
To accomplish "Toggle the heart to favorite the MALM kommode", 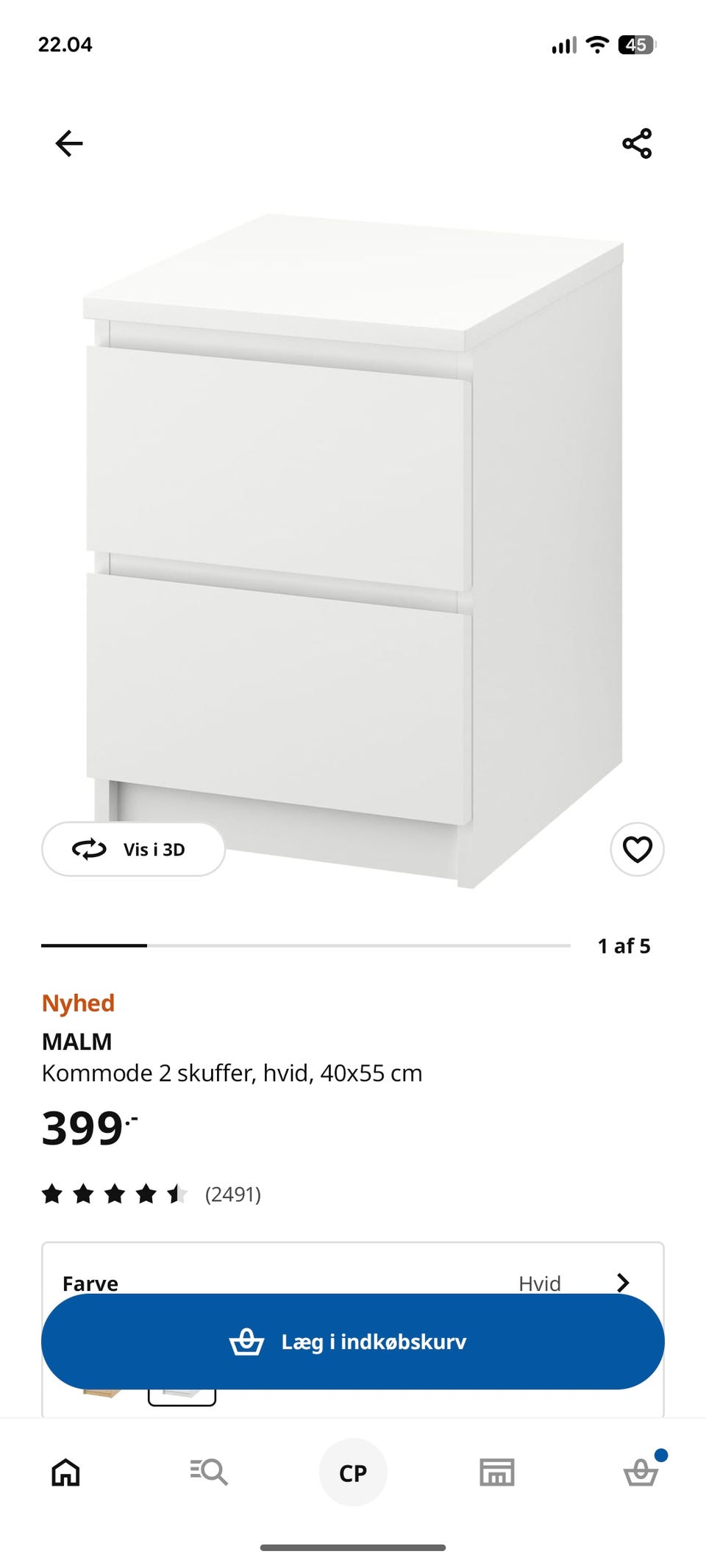I will tap(637, 849).
